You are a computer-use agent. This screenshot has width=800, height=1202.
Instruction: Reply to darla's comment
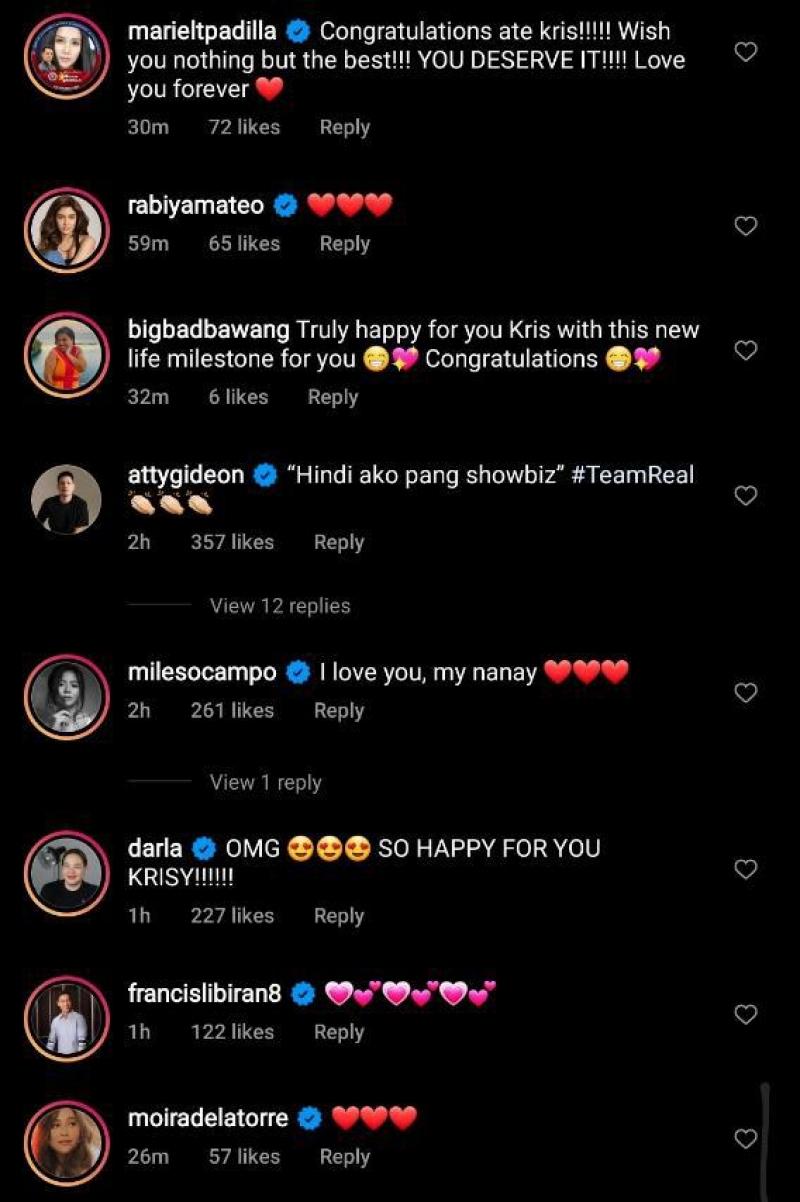tap(338, 915)
